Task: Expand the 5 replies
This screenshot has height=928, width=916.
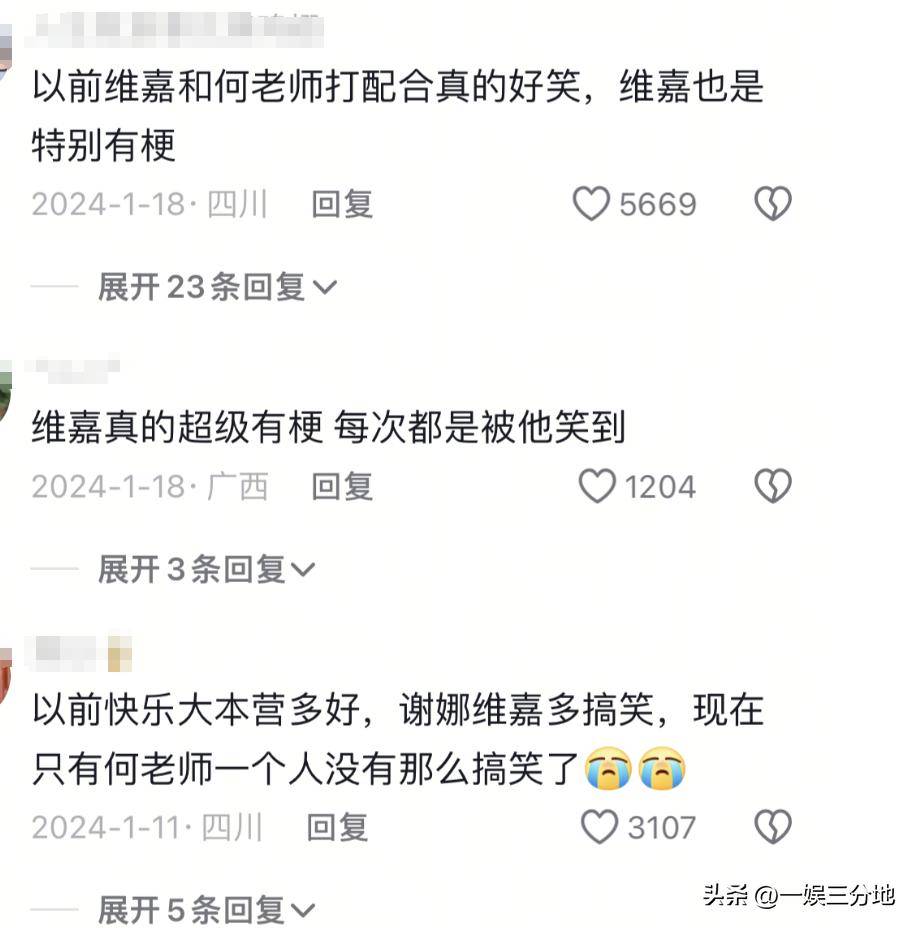Action: 206,910
